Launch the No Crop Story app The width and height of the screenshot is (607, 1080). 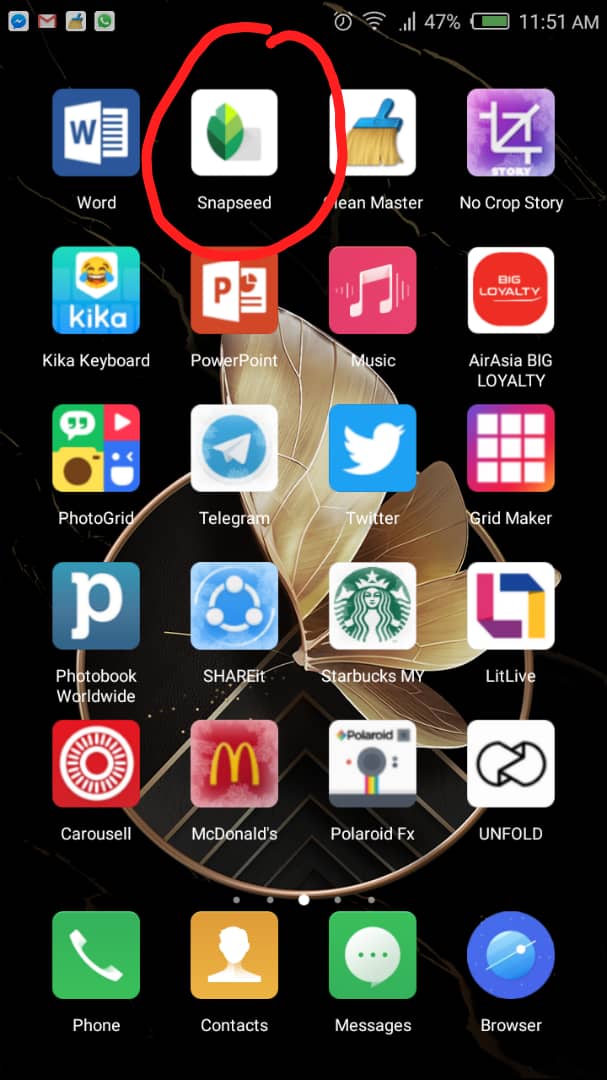[x=511, y=133]
